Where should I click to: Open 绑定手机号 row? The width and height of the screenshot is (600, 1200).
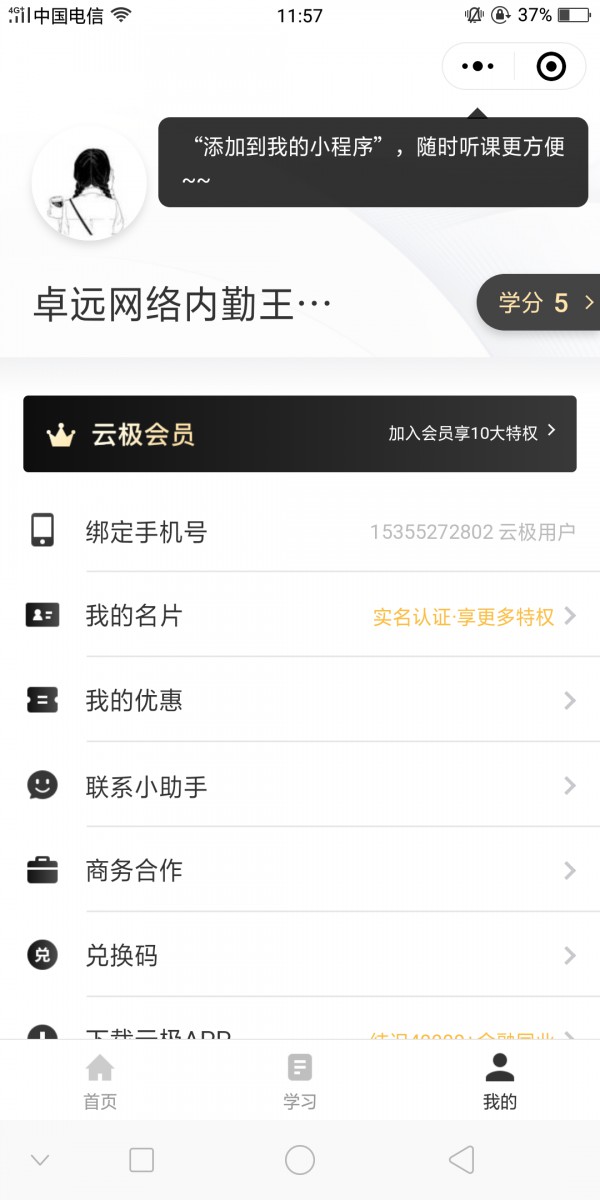coord(300,531)
